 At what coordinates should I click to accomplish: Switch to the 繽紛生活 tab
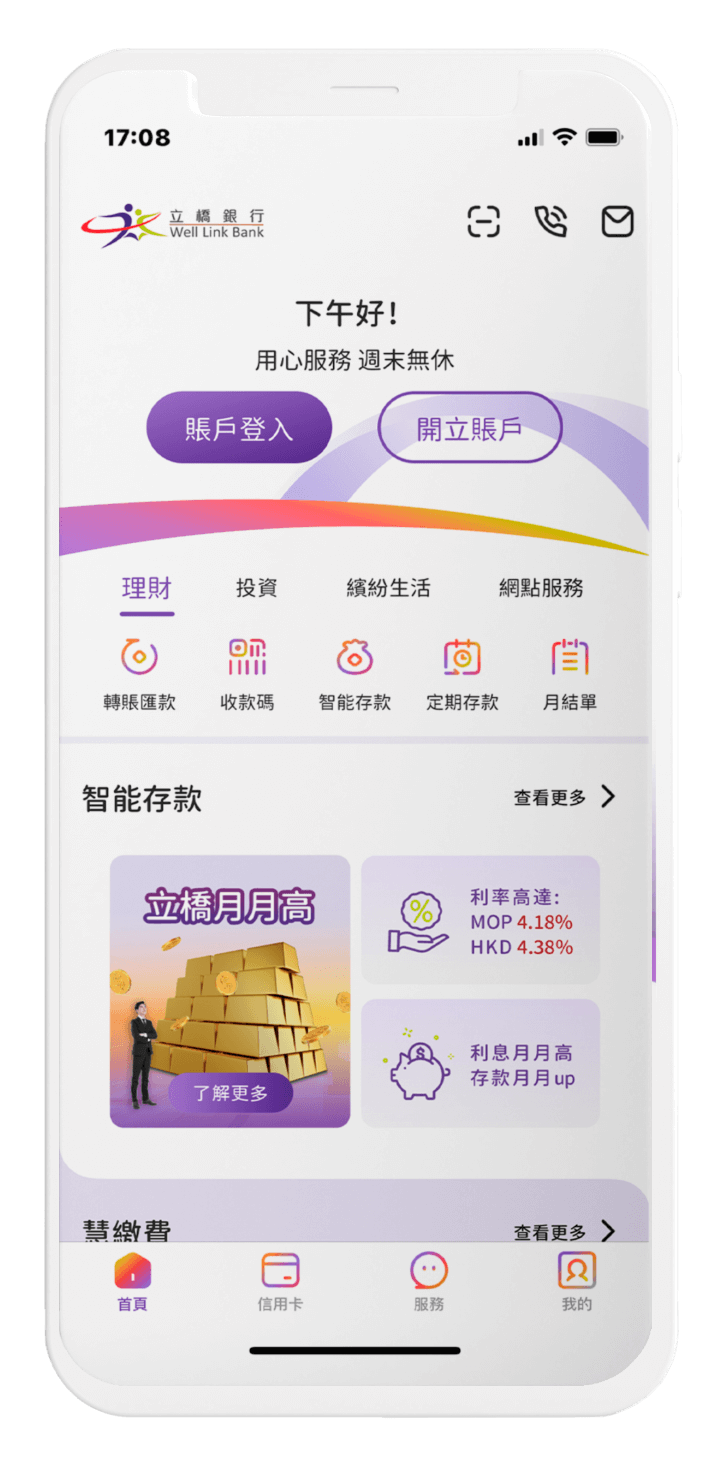tap(388, 588)
